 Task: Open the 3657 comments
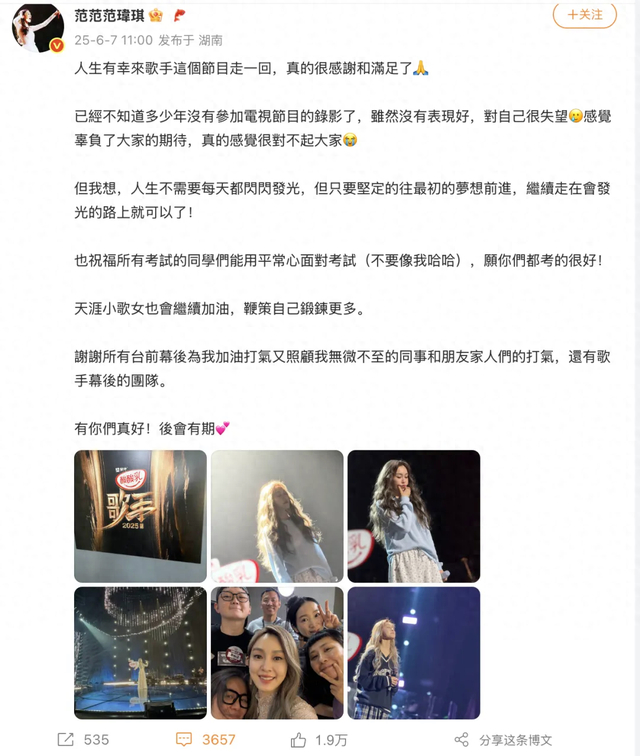[205, 740]
